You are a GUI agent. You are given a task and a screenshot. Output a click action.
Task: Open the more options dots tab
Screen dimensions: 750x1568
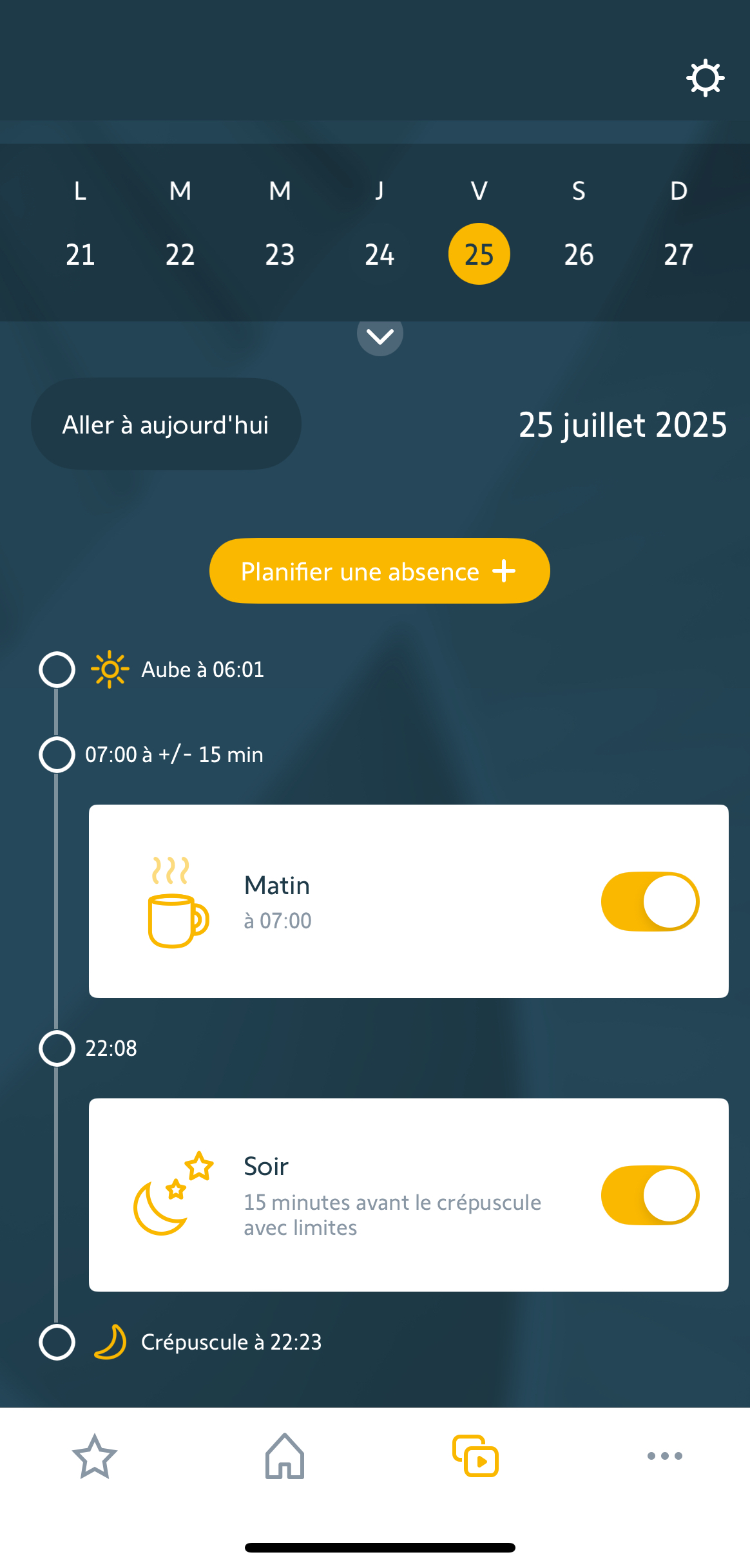665,1456
